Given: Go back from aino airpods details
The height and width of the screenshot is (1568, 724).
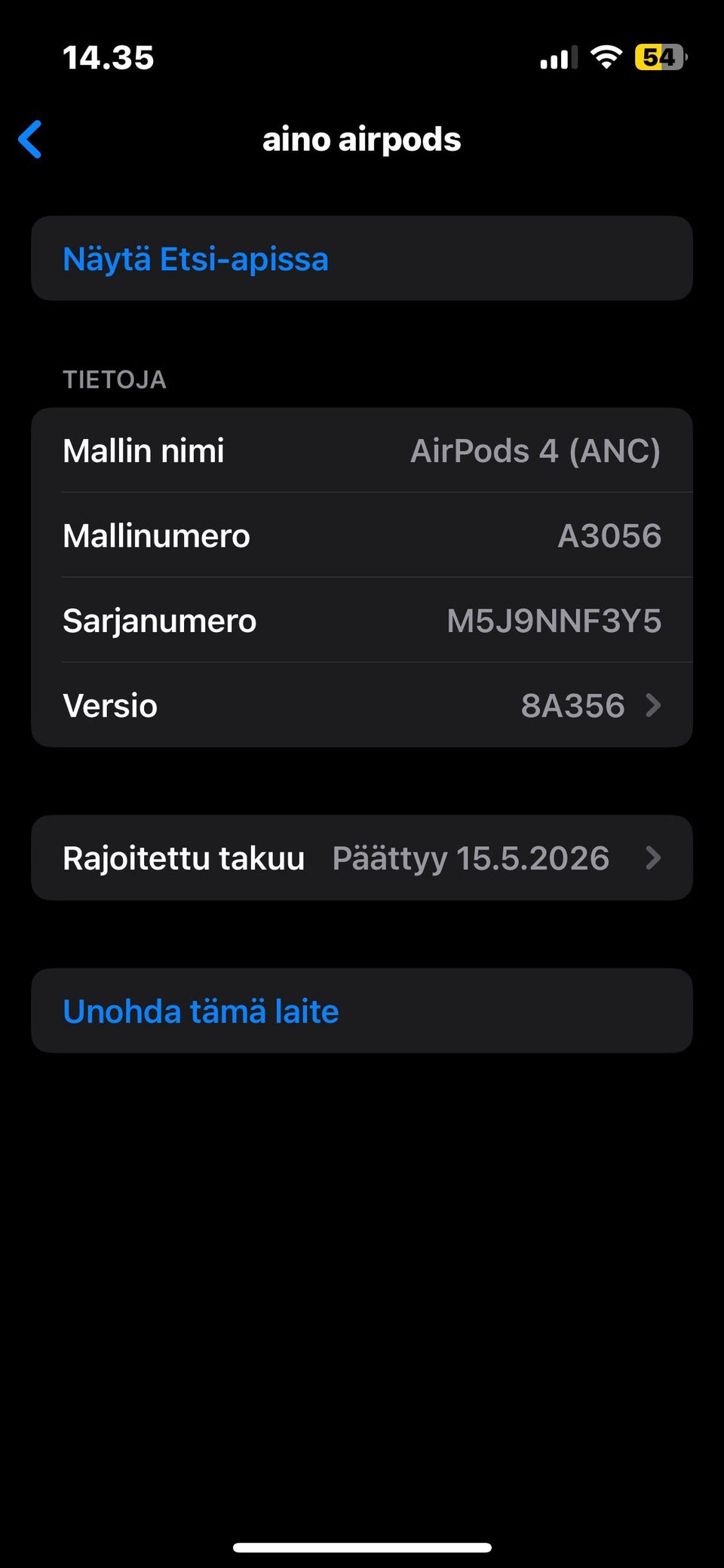Looking at the screenshot, I should coord(30,140).
